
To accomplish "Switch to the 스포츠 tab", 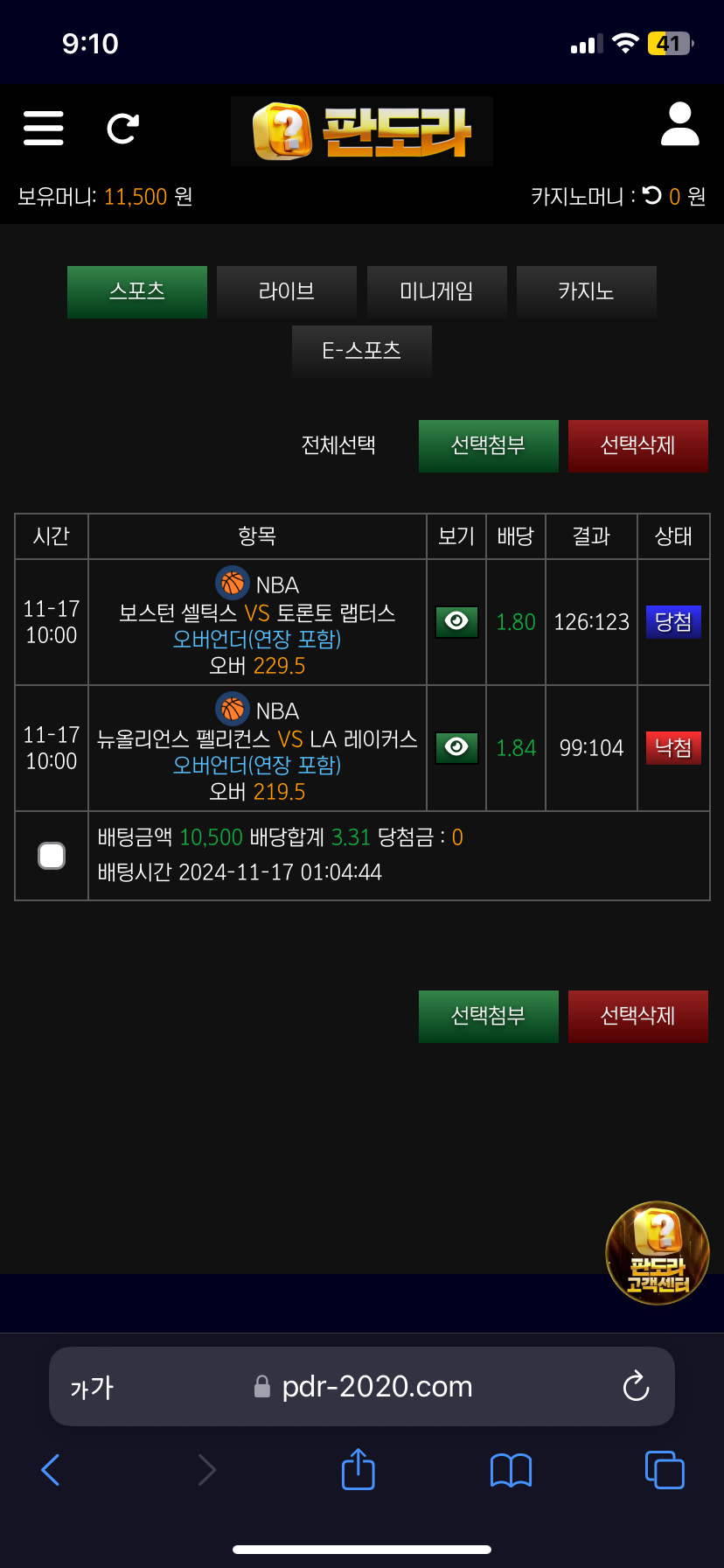I will (x=137, y=291).
